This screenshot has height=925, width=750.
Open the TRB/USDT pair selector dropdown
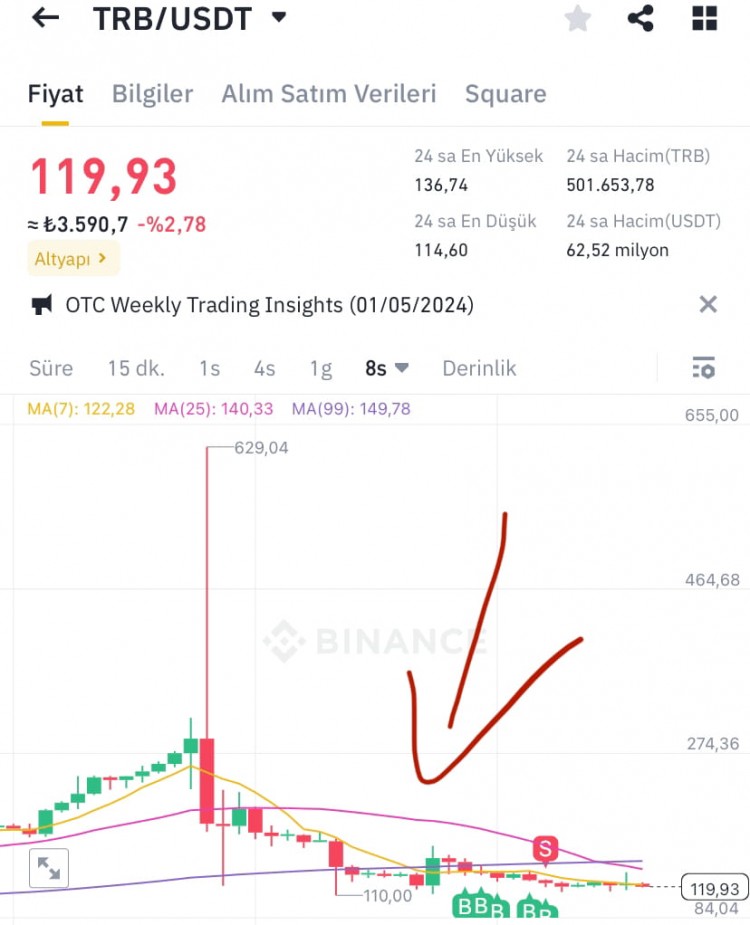click(279, 18)
